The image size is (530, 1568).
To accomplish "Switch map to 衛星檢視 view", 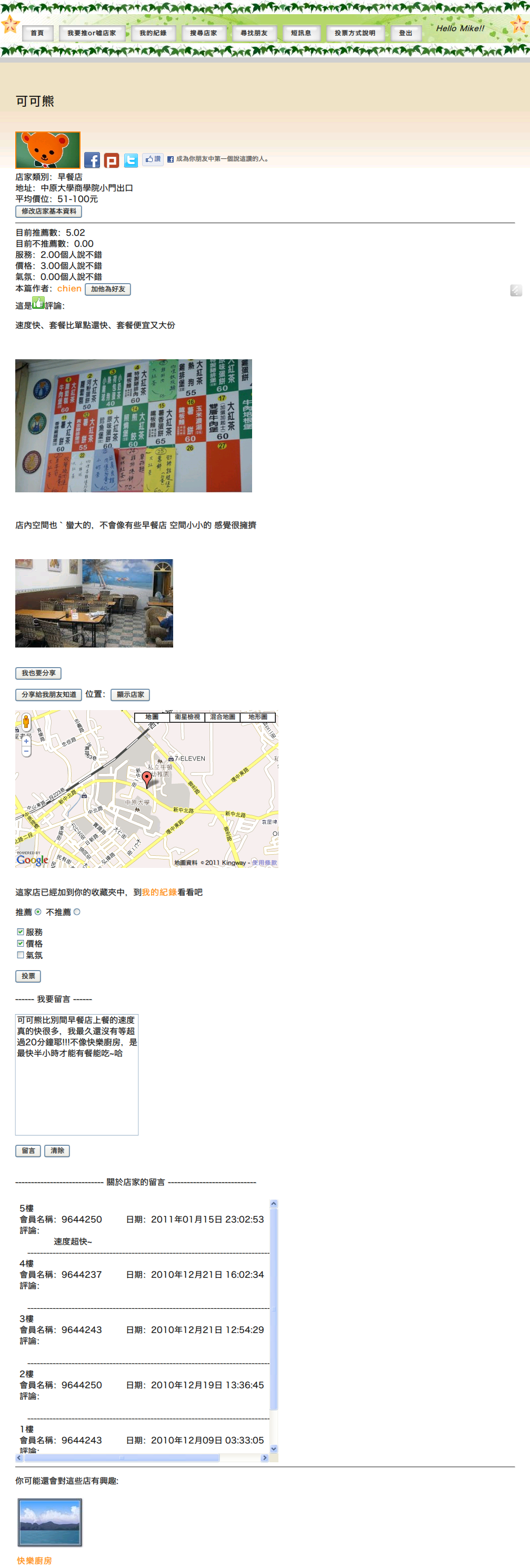I will 187,717.
